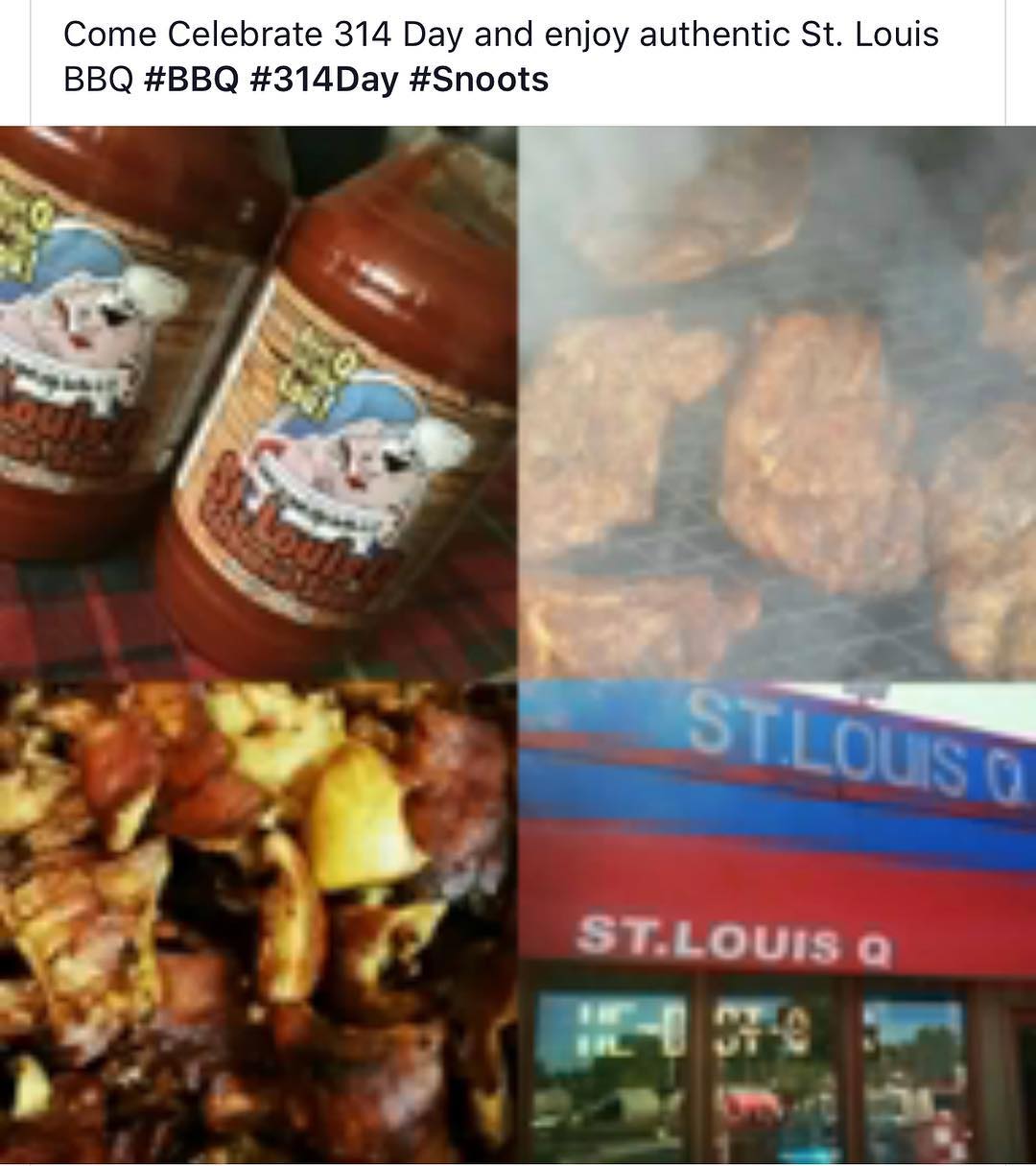The width and height of the screenshot is (1036, 1166).
Task: Open the post's BBQ photo collage
Action: point(518,643)
